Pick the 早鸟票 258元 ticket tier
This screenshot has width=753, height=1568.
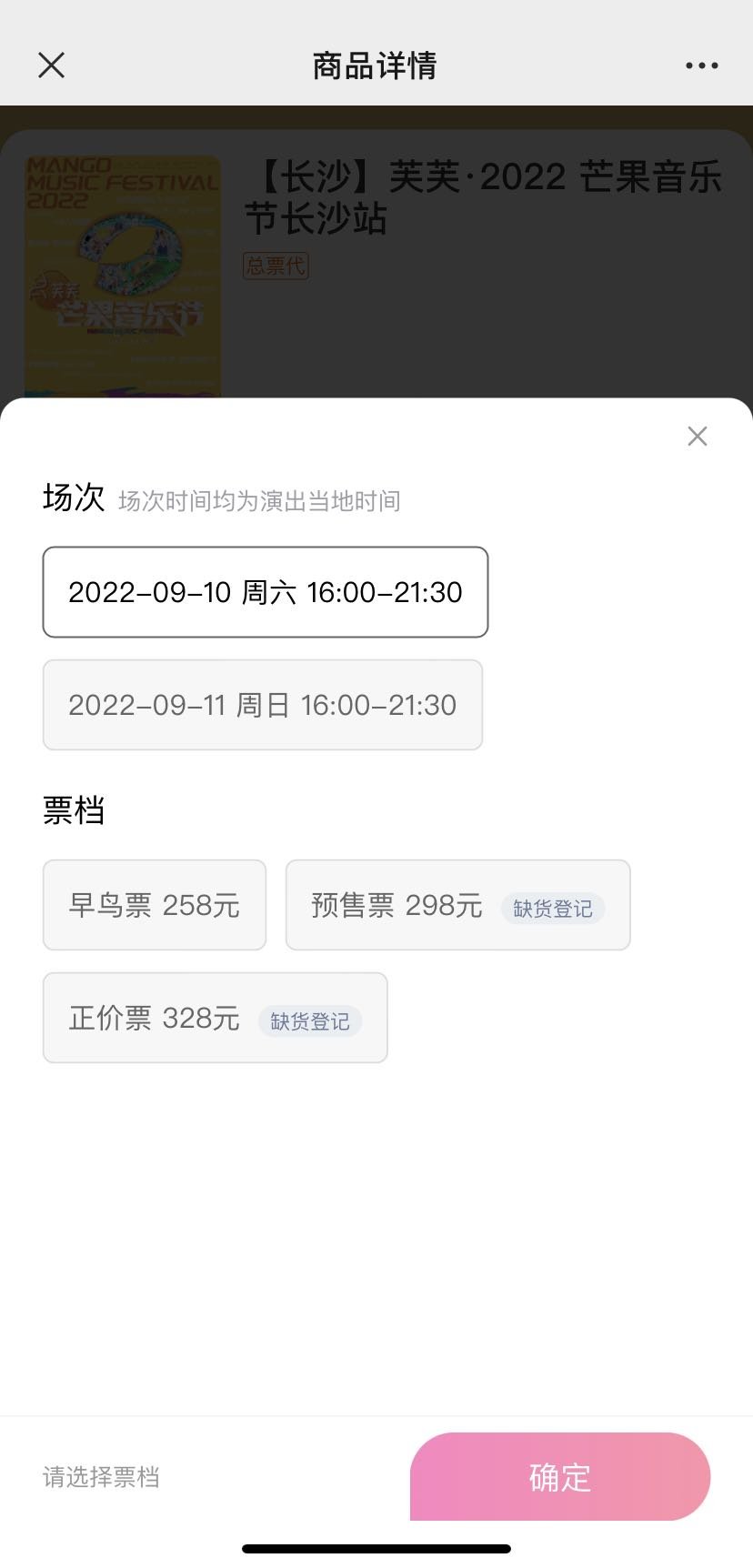tap(155, 905)
